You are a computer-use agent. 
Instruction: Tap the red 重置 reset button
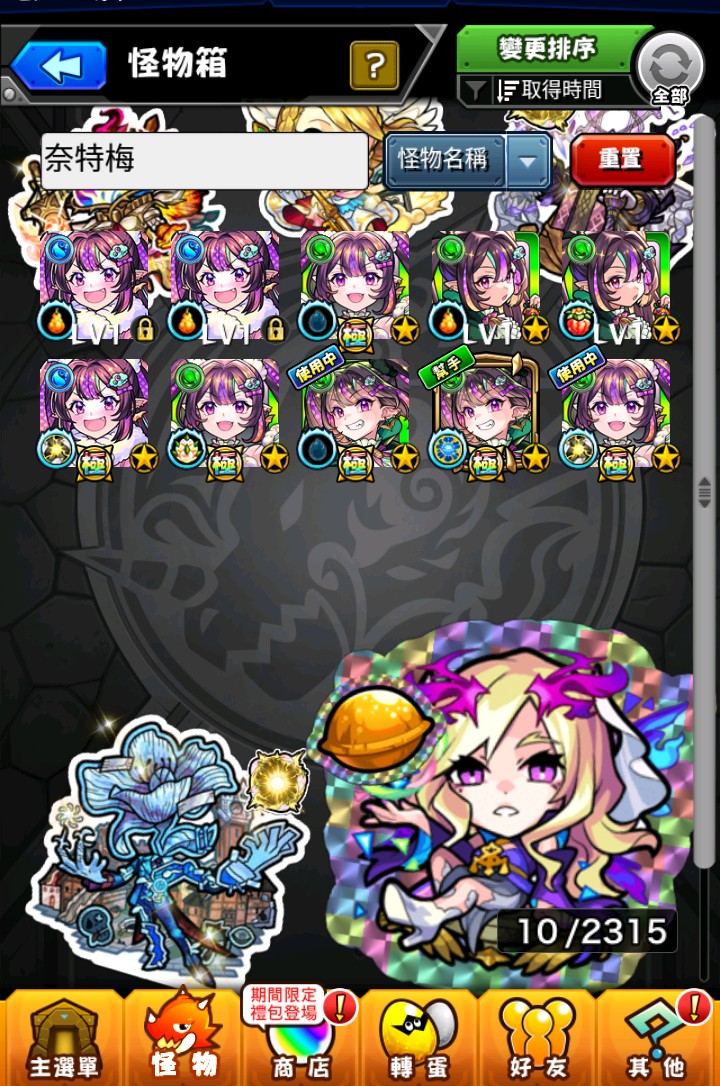pyautogui.click(x=622, y=160)
